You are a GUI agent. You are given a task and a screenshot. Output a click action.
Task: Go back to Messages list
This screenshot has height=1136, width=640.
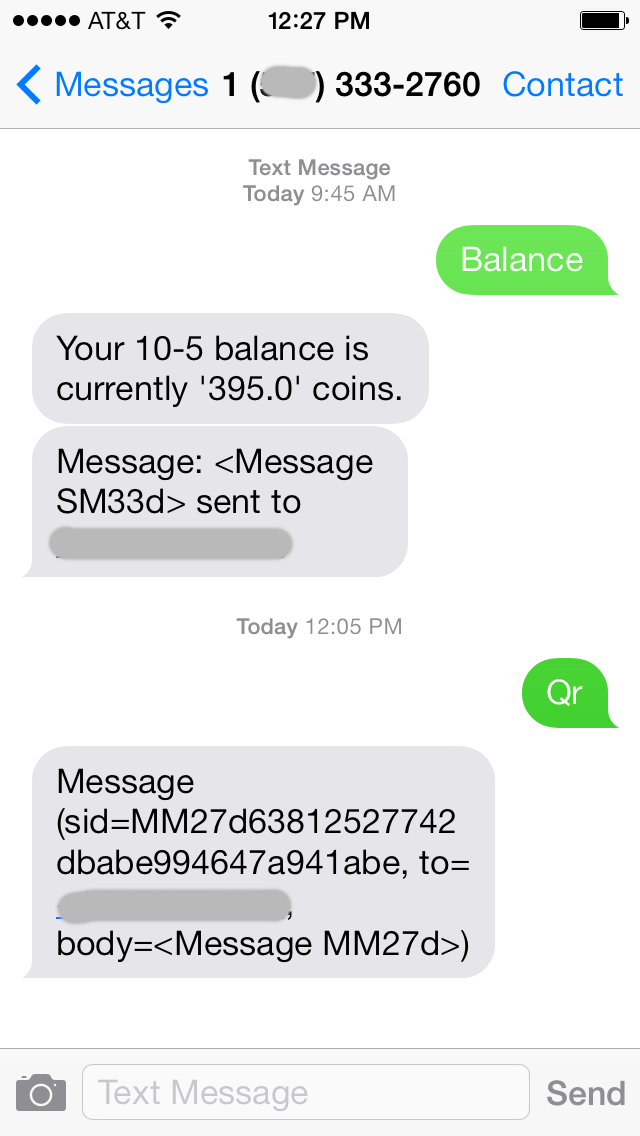(112, 85)
